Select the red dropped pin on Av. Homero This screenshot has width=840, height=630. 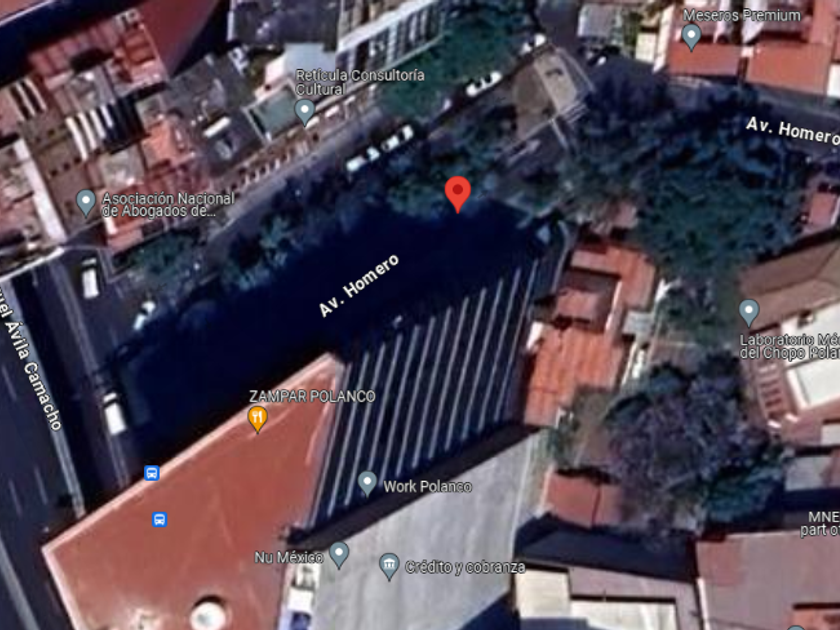point(458,194)
